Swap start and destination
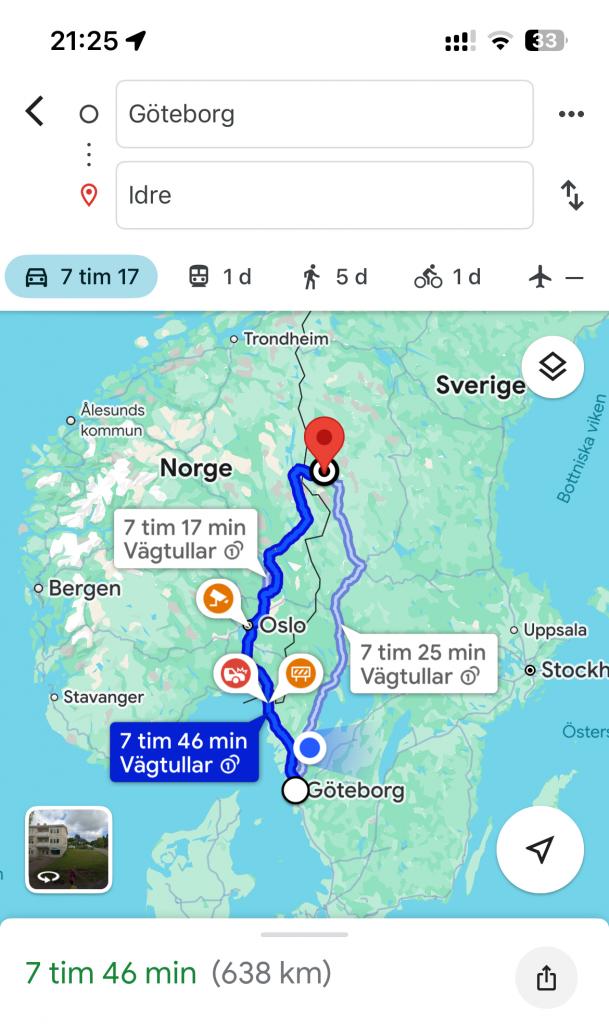 pos(571,195)
